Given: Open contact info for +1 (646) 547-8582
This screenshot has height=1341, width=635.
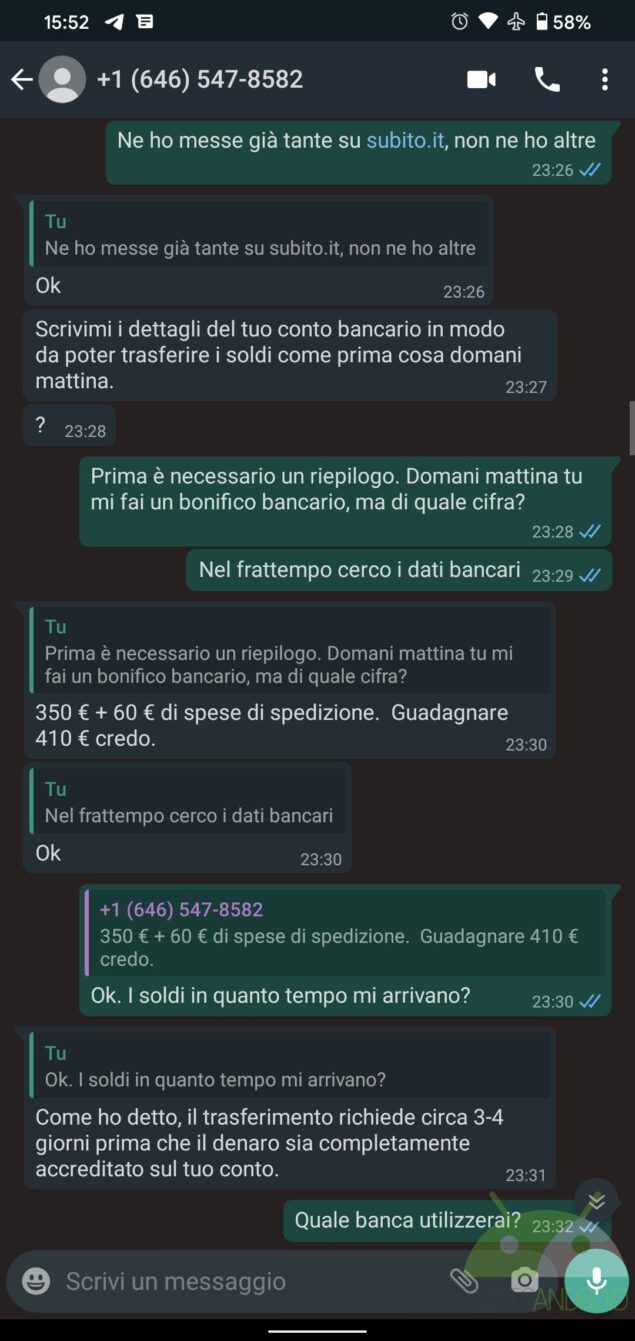Looking at the screenshot, I should [200, 80].
